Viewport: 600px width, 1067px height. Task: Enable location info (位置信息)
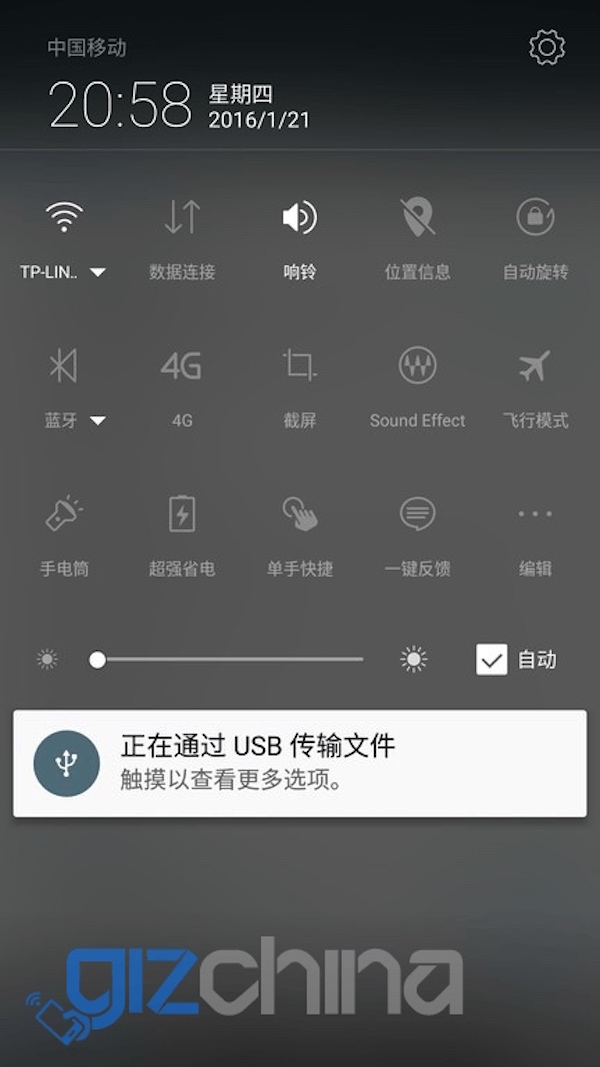417,217
